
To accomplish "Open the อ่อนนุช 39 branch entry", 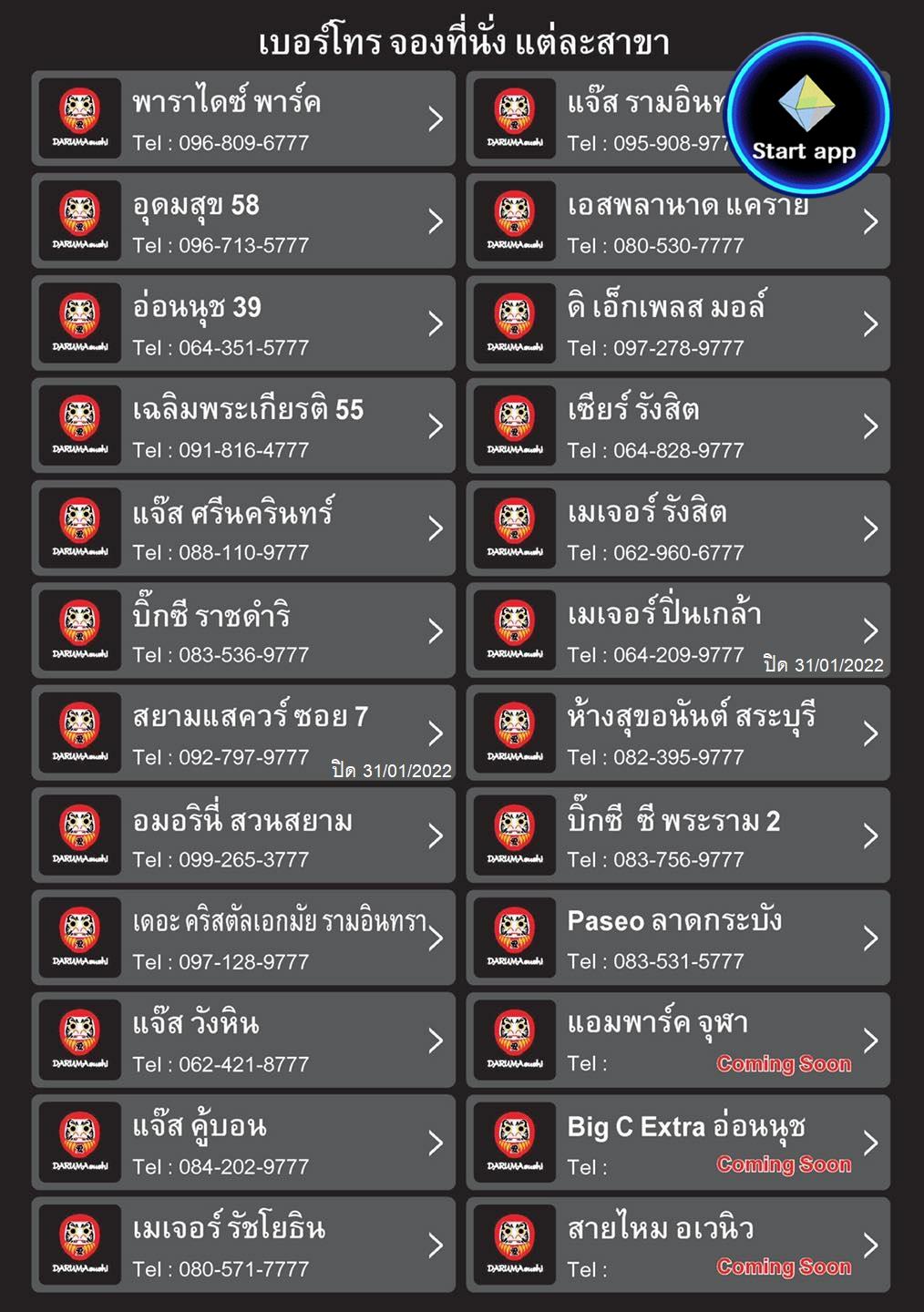I will [243, 323].
